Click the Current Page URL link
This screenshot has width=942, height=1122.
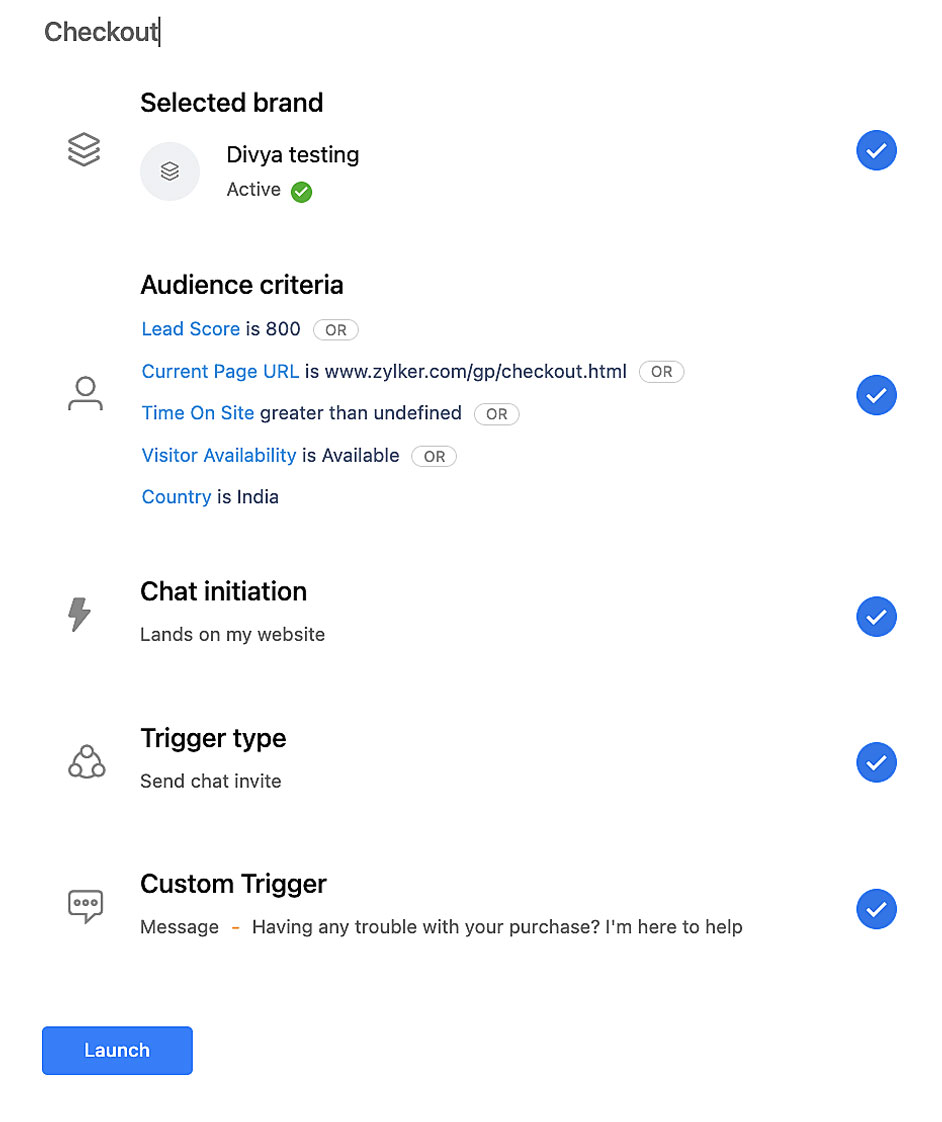(x=220, y=371)
